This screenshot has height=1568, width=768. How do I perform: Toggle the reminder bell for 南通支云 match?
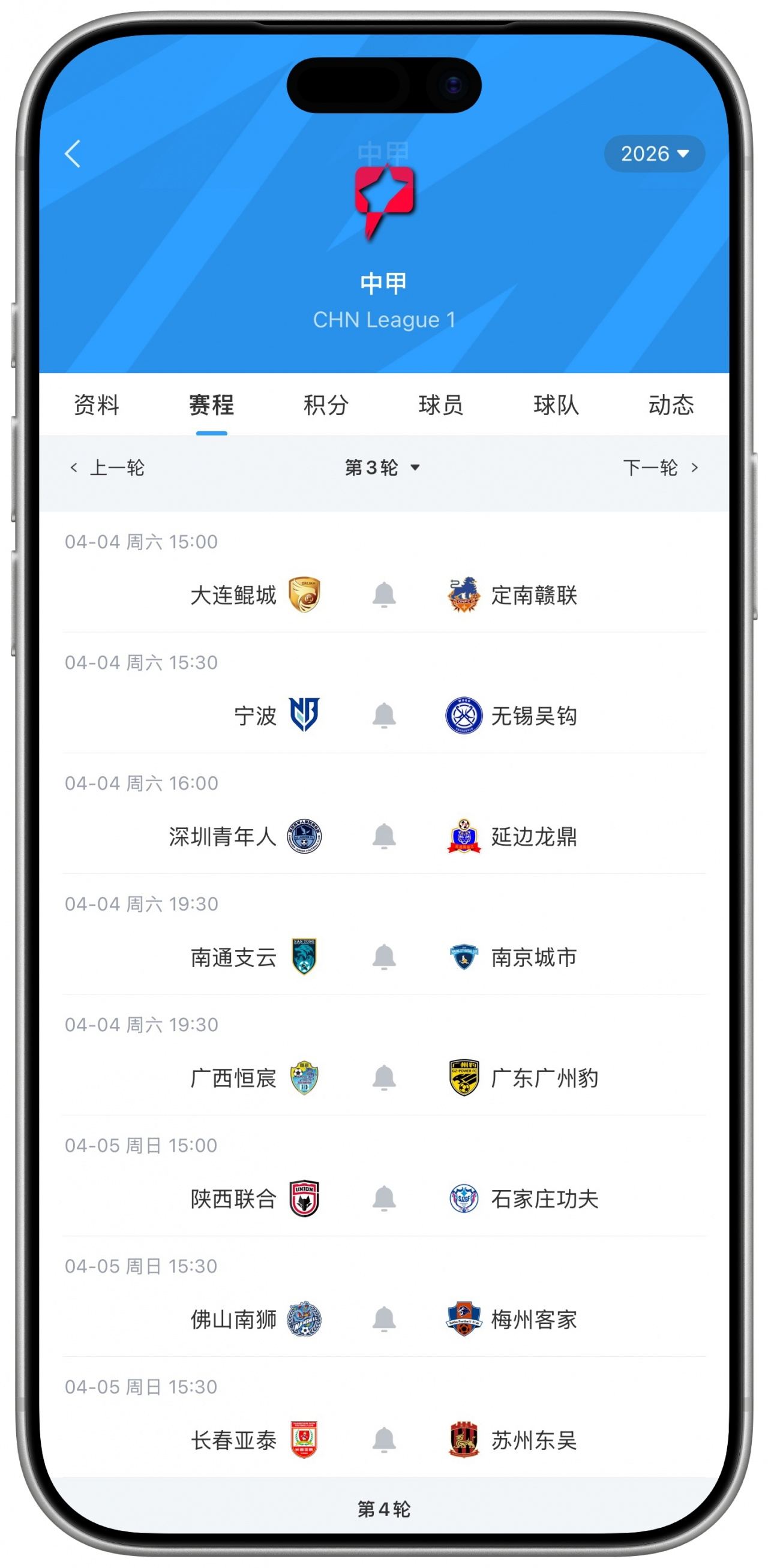coord(383,957)
